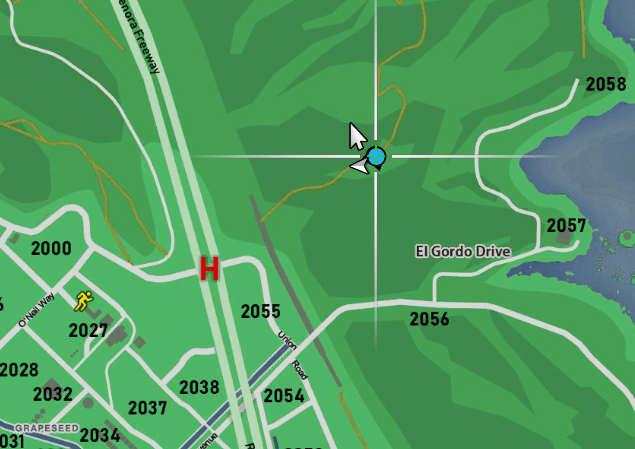The height and width of the screenshot is (449, 635).
Task: Select the red H hospital marker
Action: click(x=209, y=268)
